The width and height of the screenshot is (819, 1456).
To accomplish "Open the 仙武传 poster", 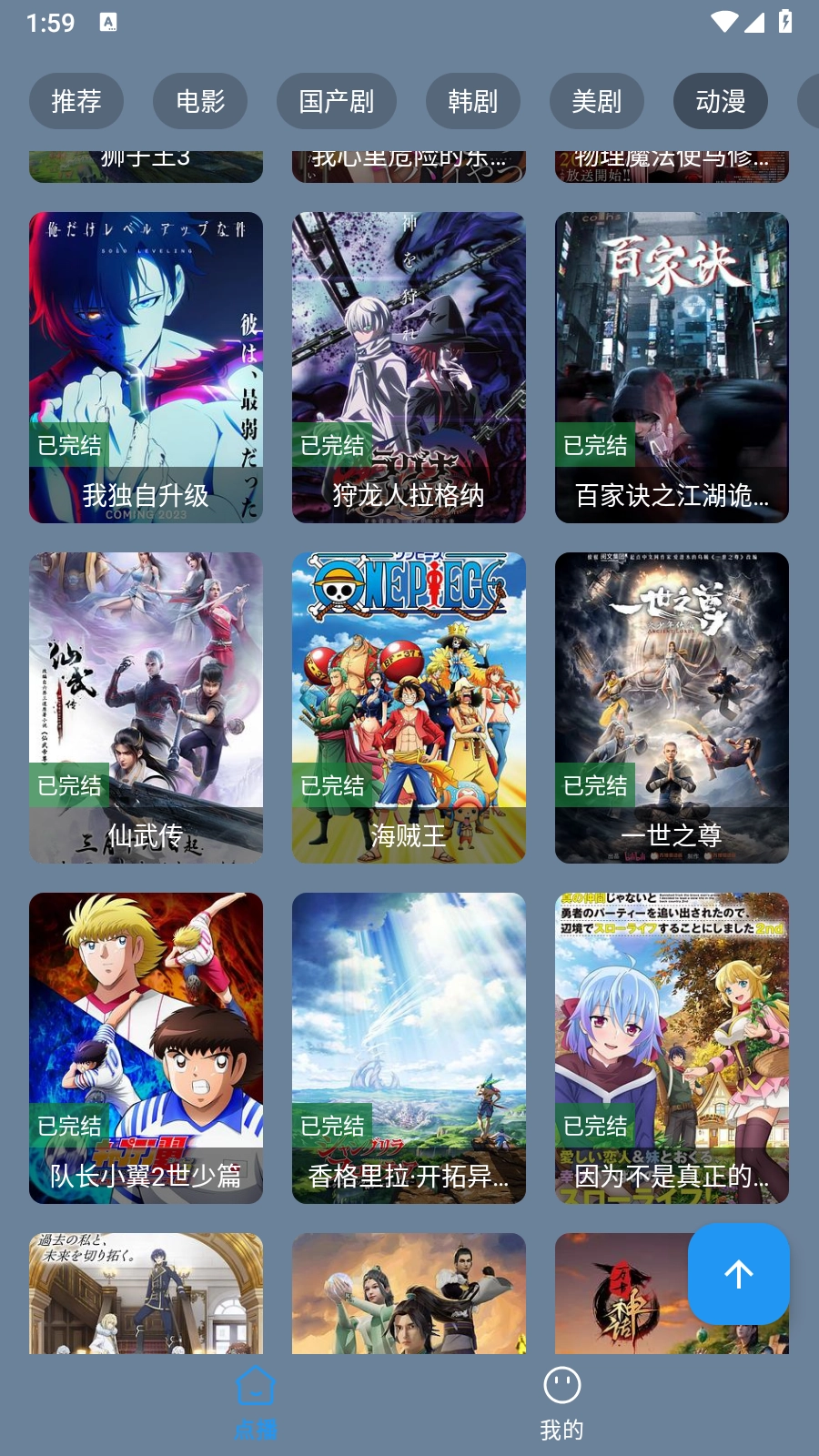I will point(145,707).
